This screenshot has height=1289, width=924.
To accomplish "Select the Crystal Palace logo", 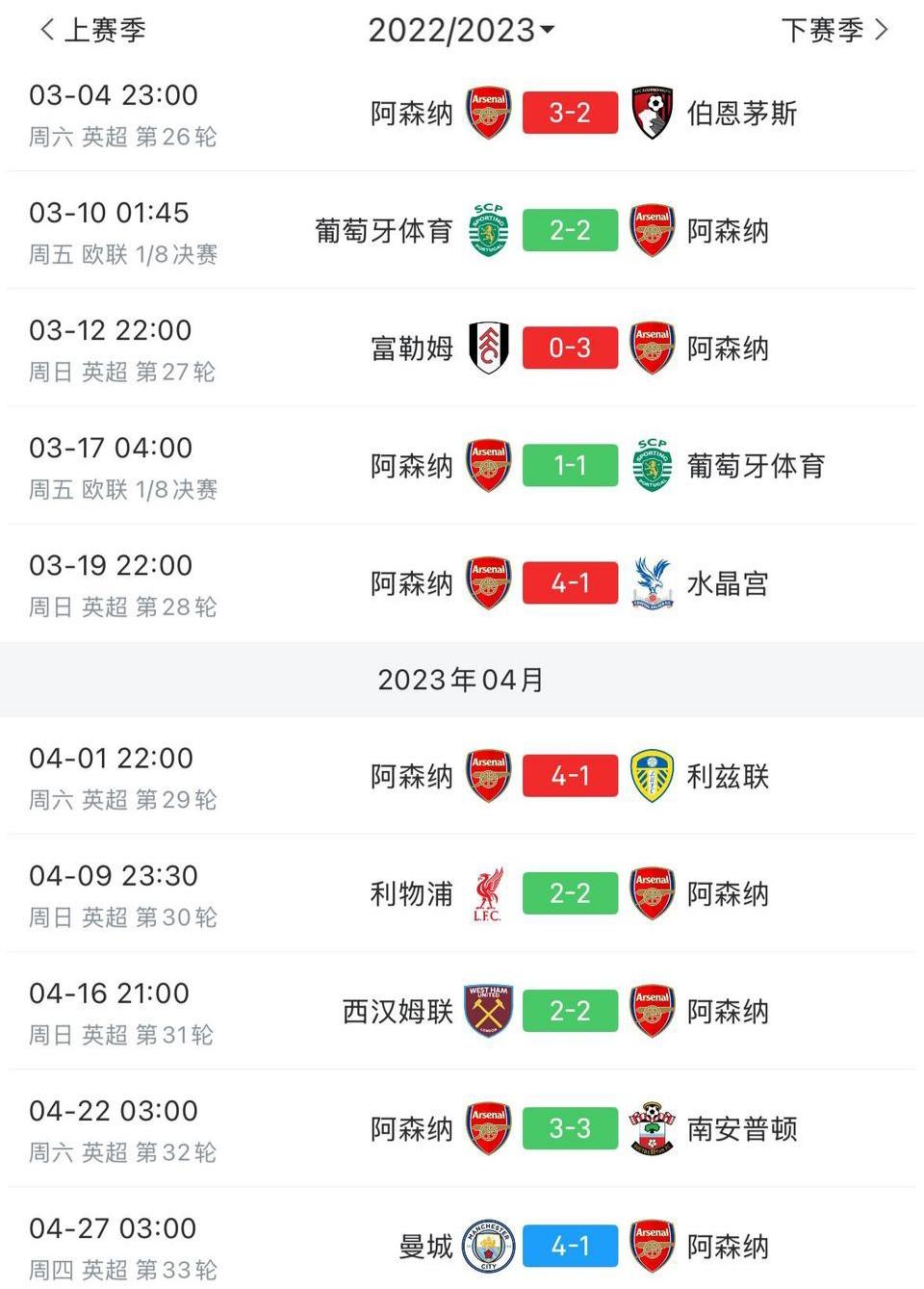I will tap(653, 582).
